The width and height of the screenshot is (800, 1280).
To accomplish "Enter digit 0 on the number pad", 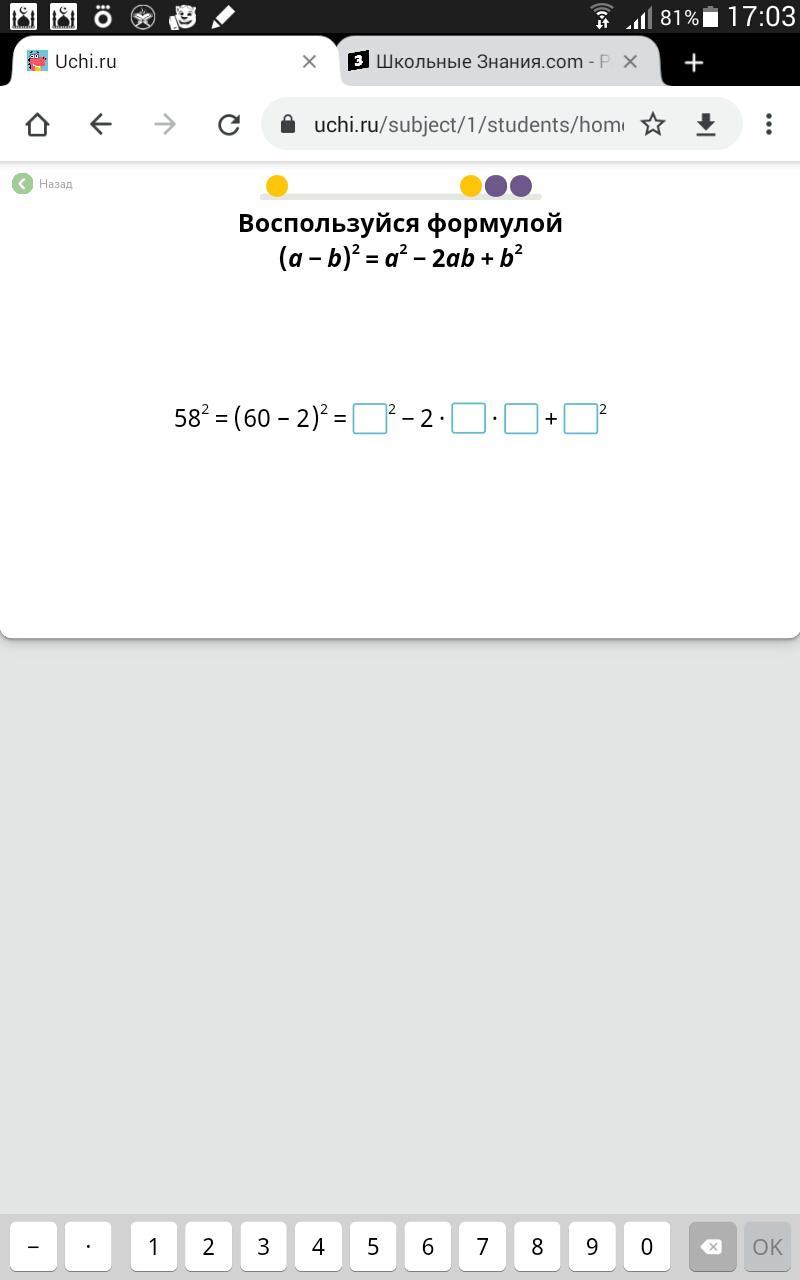I will click(647, 1247).
